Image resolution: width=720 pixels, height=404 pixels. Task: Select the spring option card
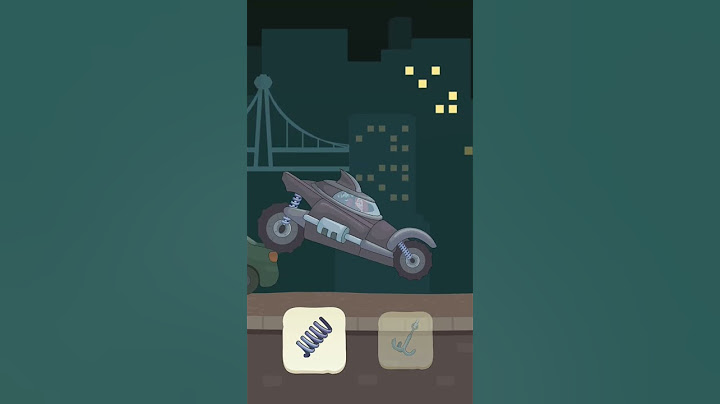click(x=314, y=340)
